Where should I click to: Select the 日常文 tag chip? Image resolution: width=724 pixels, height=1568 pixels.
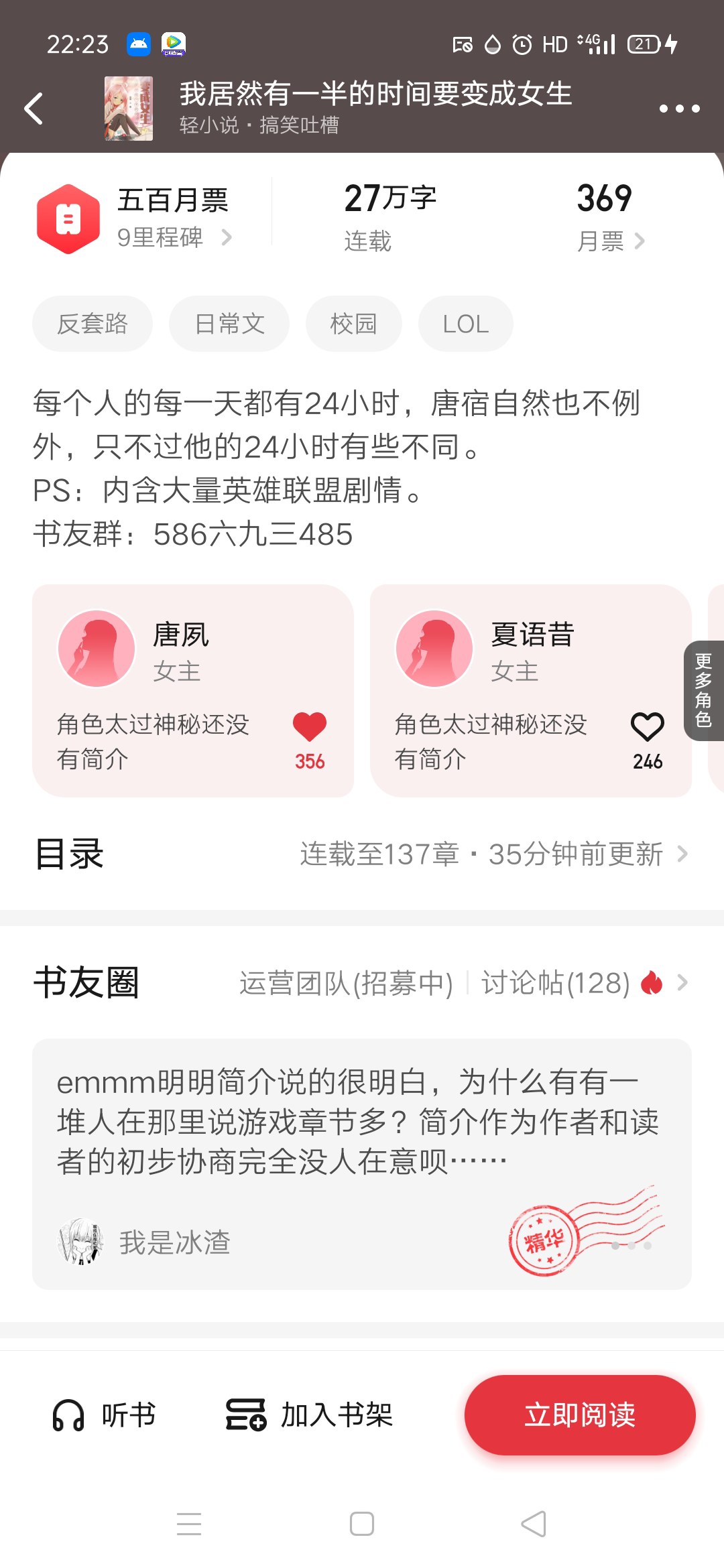click(x=229, y=324)
